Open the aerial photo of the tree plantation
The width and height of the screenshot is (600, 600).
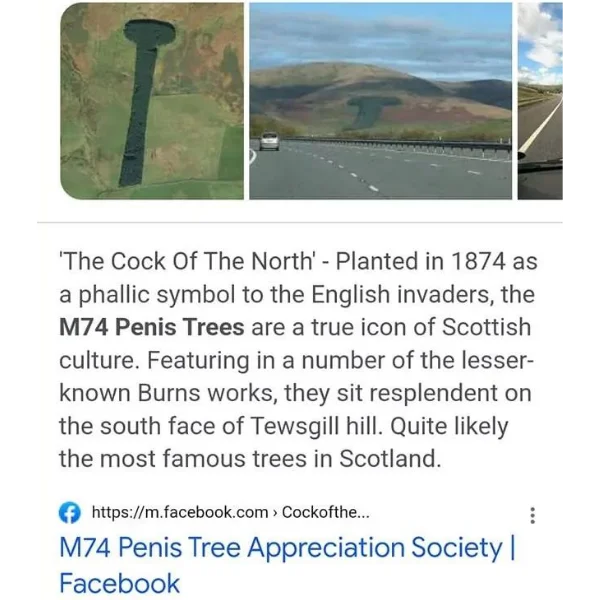click(x=151, y=101)
